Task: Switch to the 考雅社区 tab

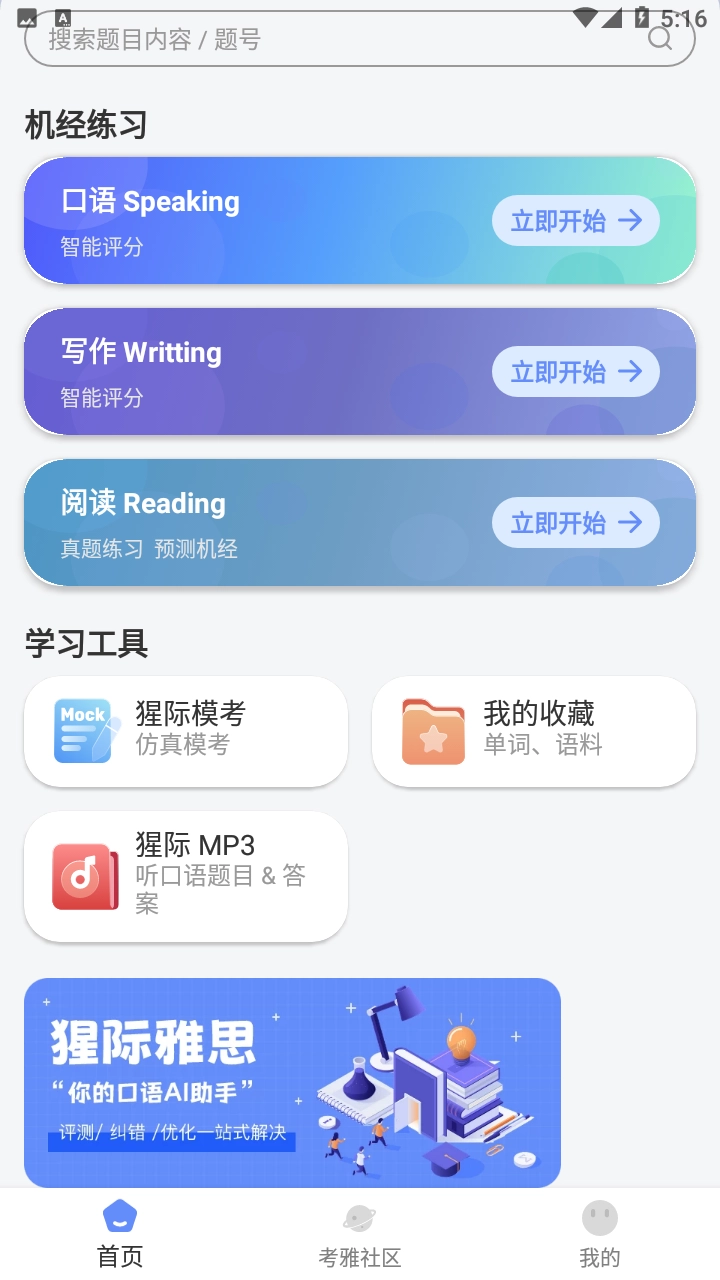Action: point(360,1234)
